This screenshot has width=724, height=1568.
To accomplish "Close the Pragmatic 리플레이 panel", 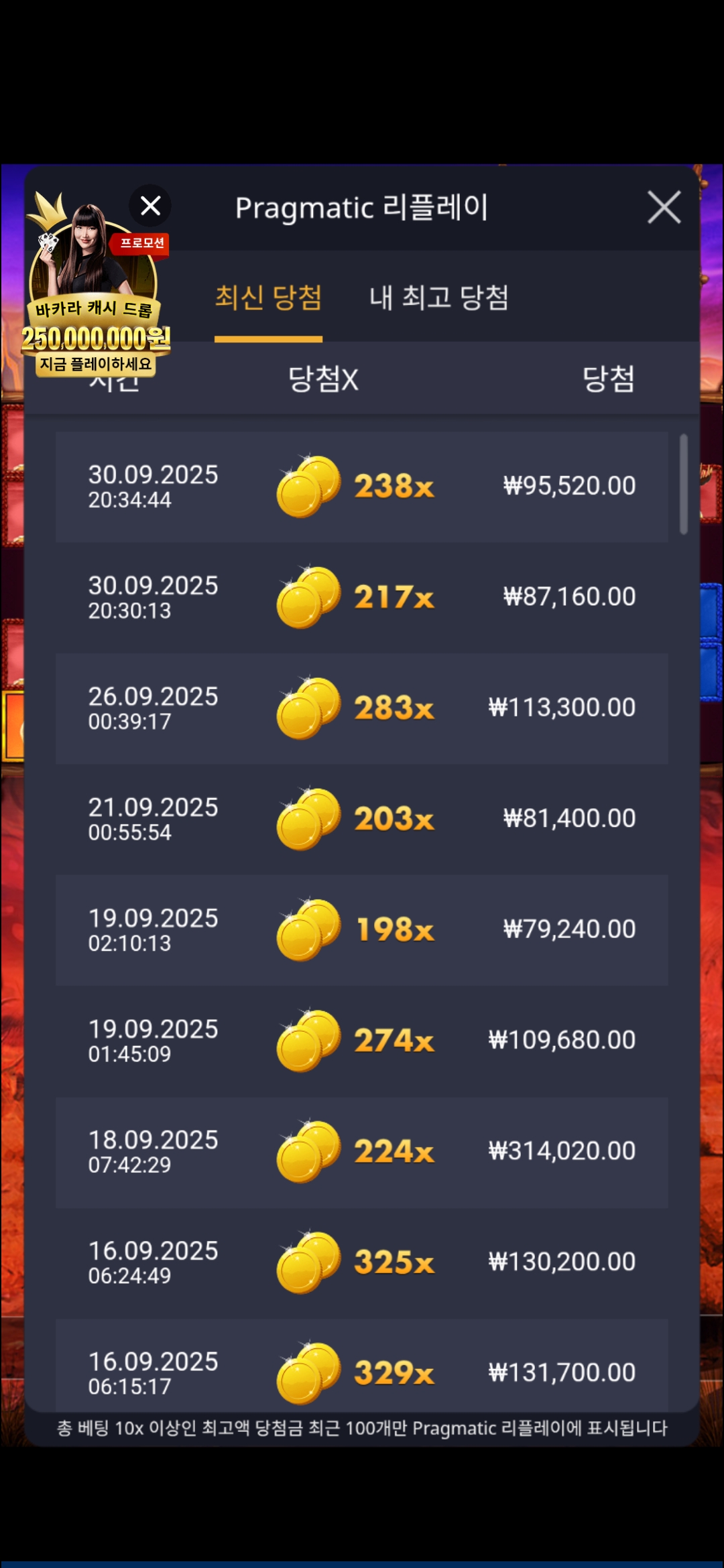I will pos(664,207).
